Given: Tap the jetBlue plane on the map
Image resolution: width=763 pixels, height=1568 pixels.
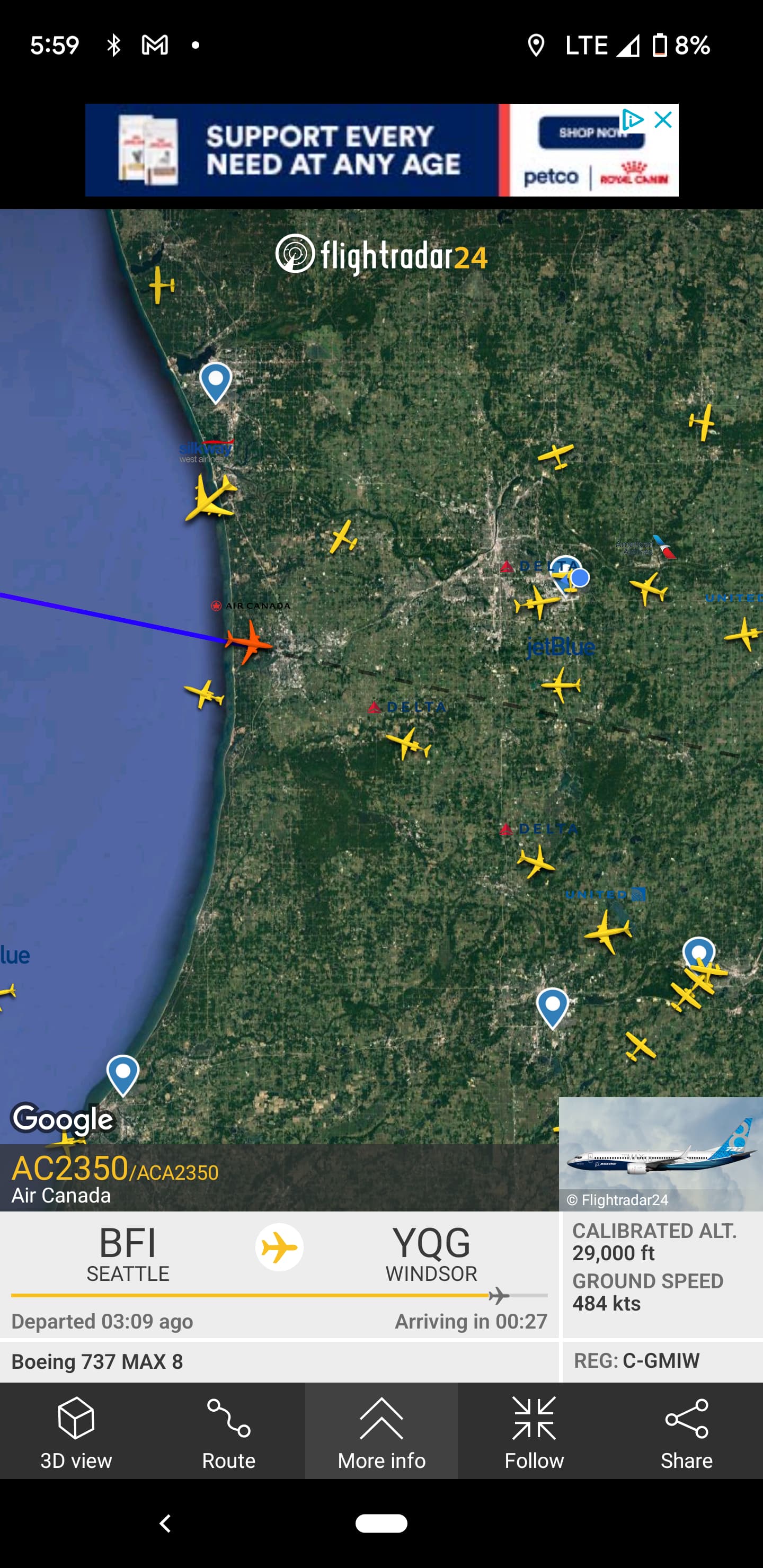Looking at the screenshot, I should [561, 684].
